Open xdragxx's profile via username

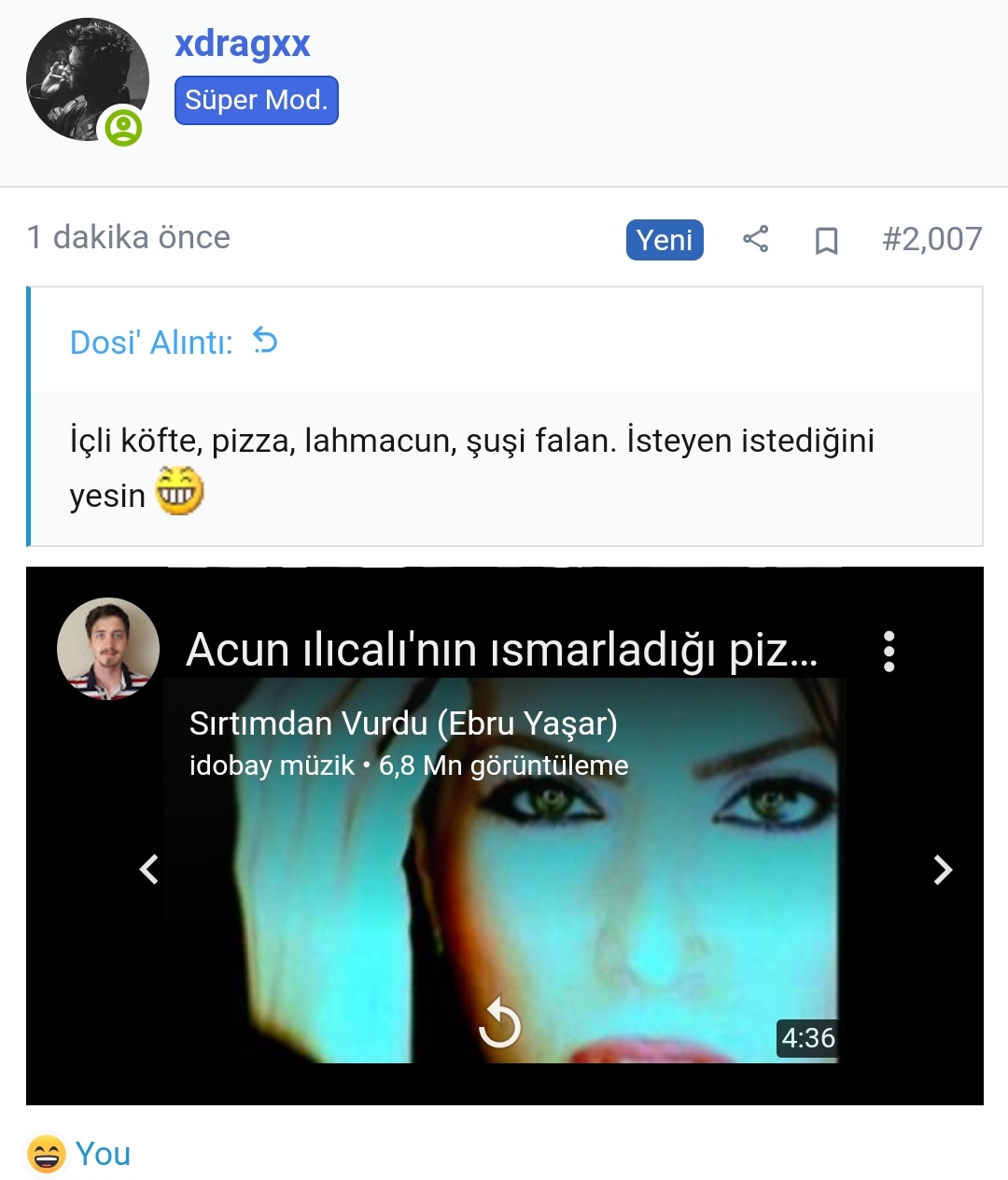(242, 44)
